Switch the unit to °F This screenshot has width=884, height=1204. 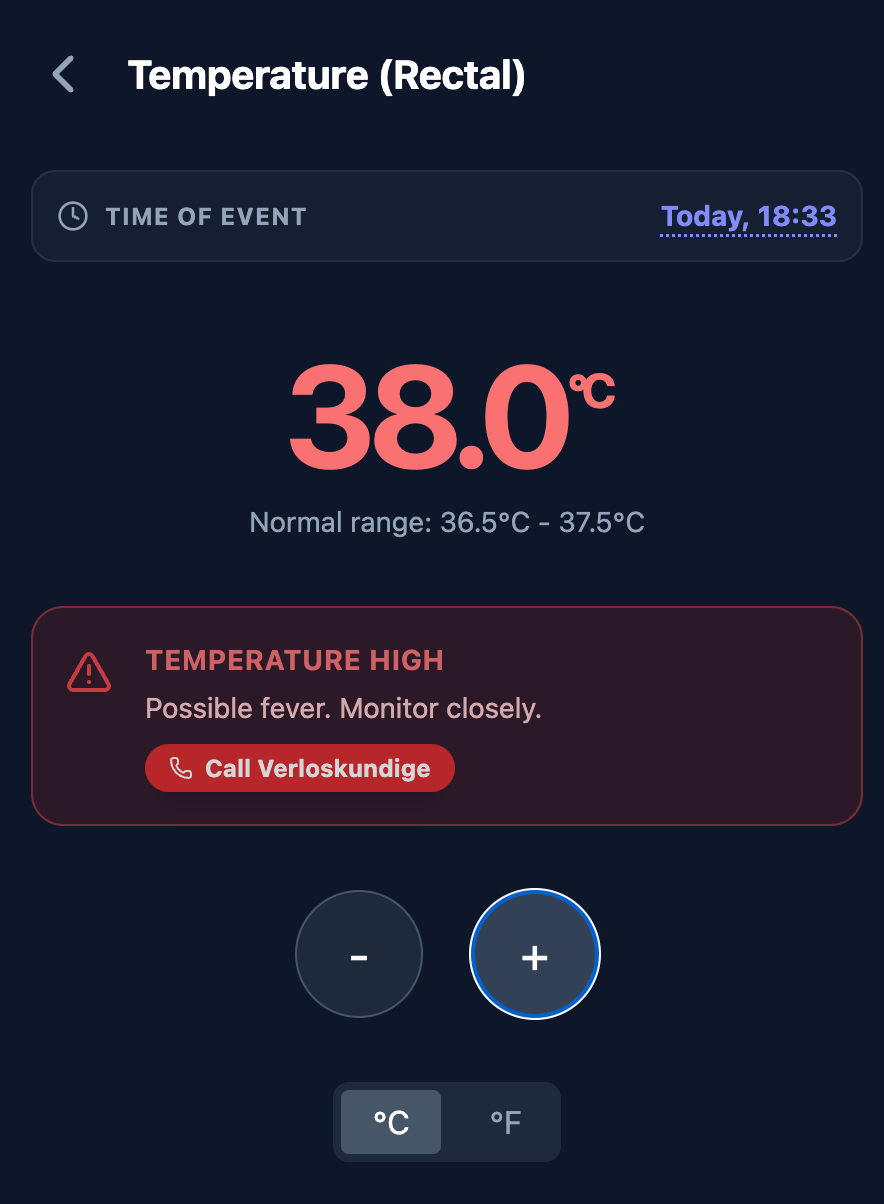point(505,1122)
